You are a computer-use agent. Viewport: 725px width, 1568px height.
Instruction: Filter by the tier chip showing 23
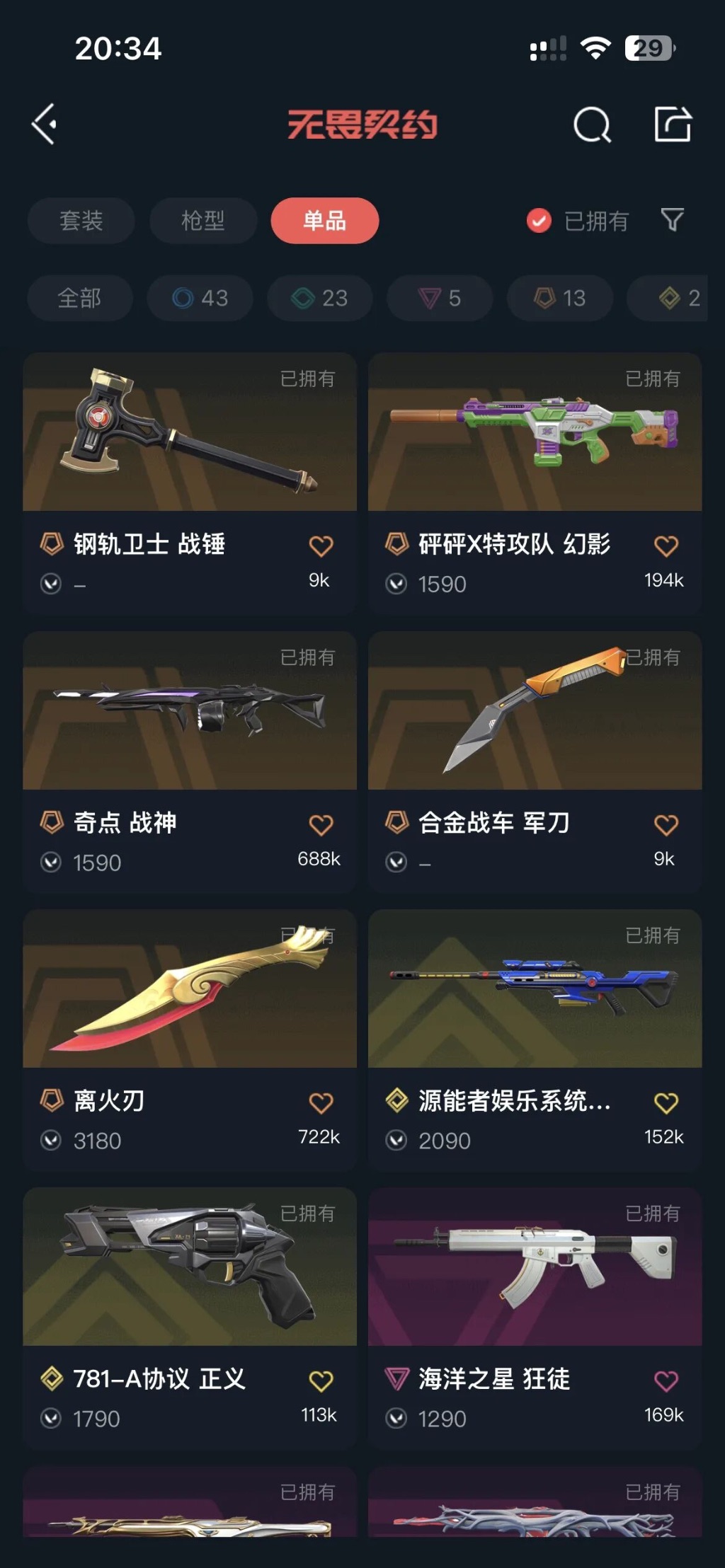[x=319, y=298]
